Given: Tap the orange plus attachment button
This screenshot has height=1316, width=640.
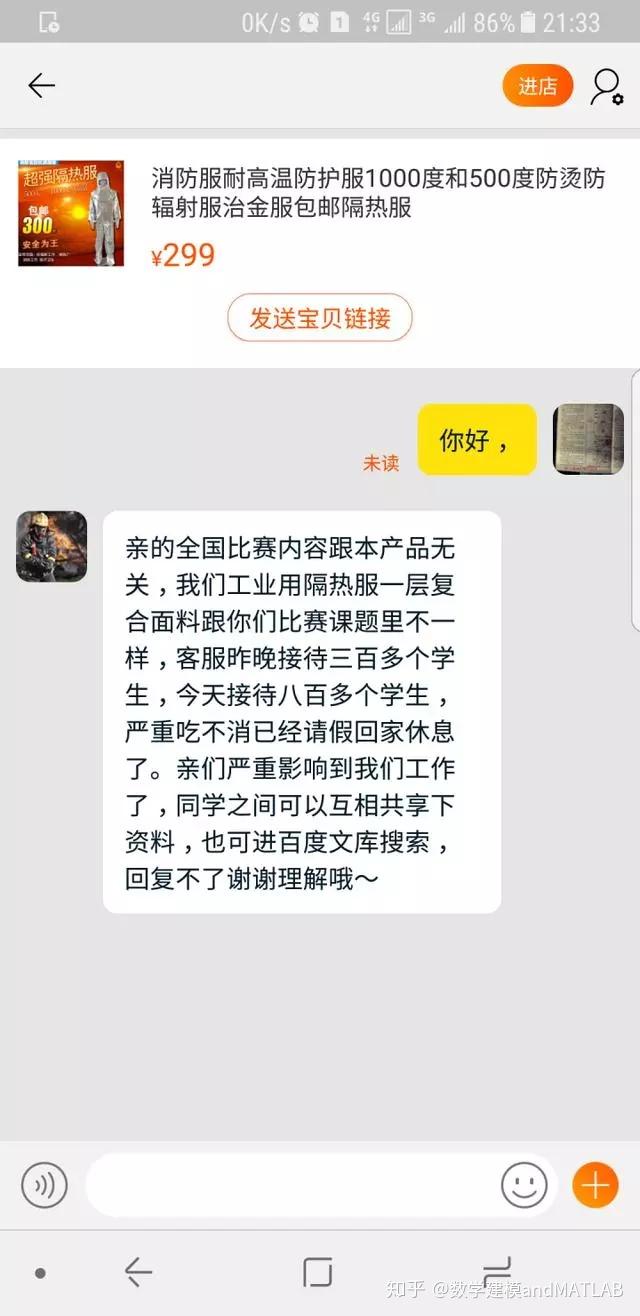Looking at the screenshot, I should coord(595,1186).
